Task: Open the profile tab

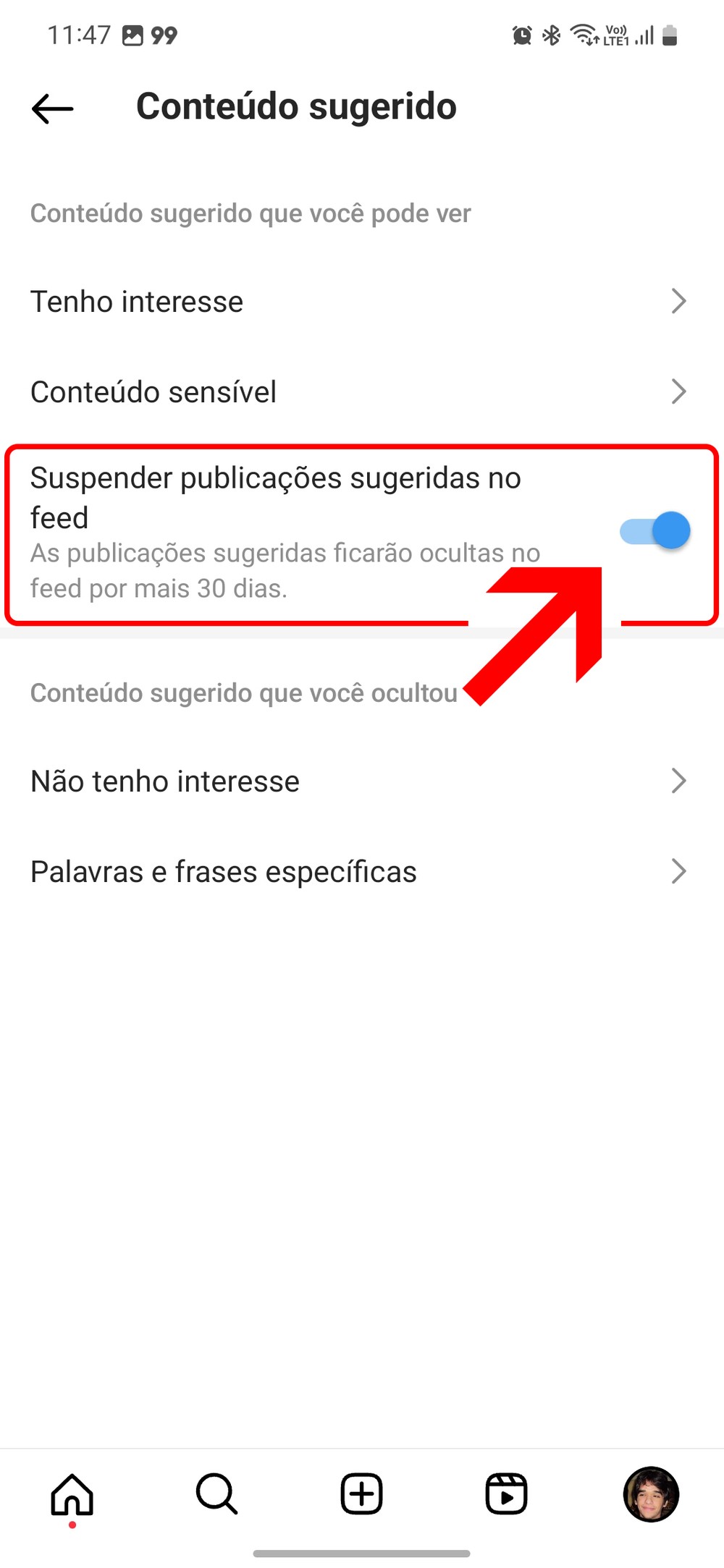Action: point(651,1494)
